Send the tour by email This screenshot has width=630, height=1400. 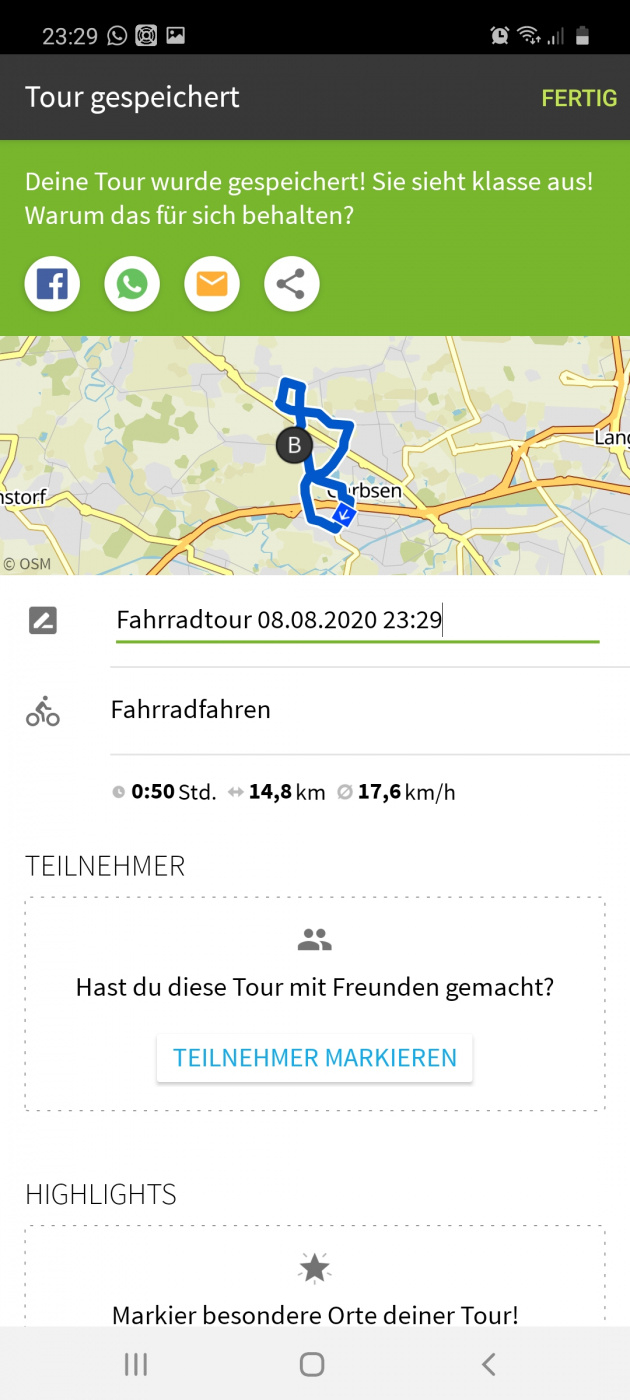[x=211, y=285]
